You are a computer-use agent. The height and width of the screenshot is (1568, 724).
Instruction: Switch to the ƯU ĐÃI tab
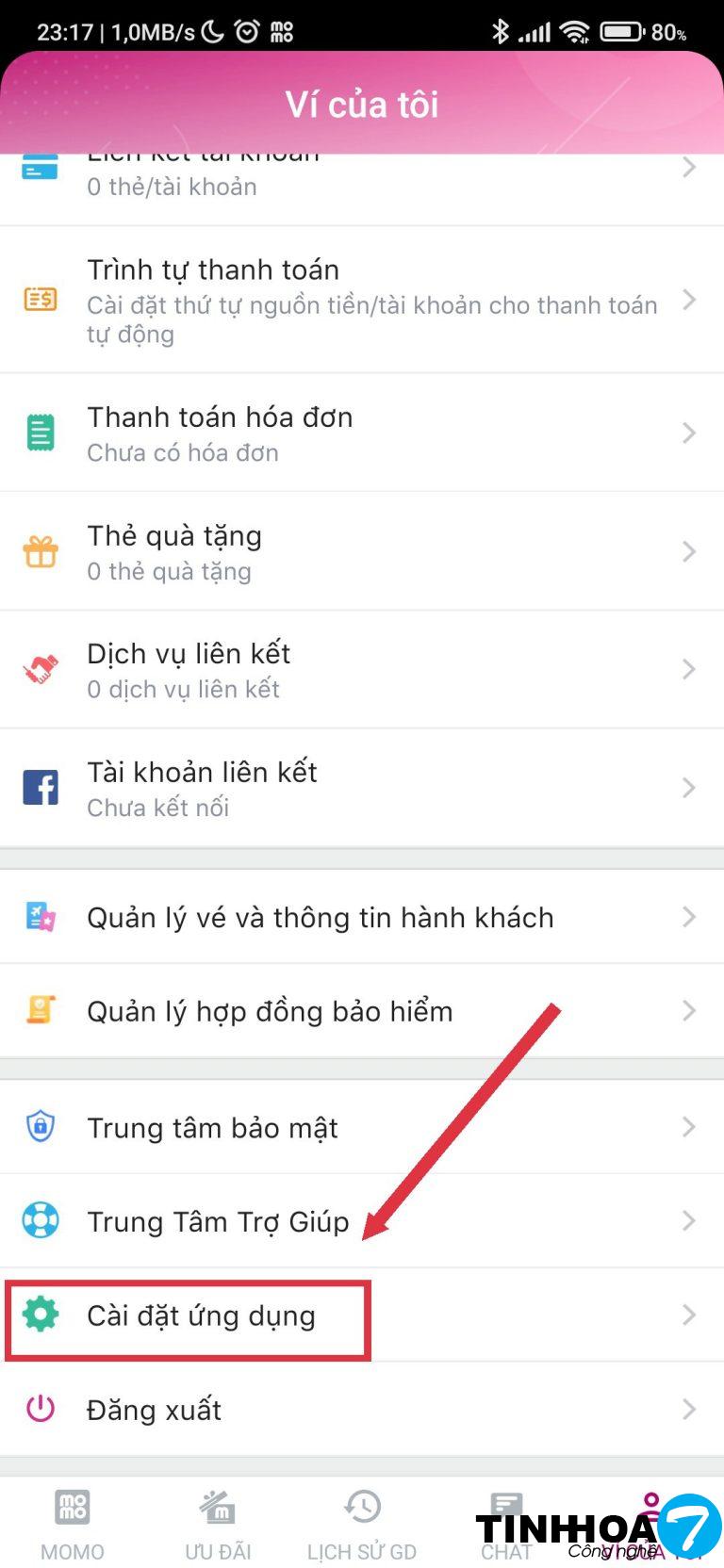point(218,1523)
